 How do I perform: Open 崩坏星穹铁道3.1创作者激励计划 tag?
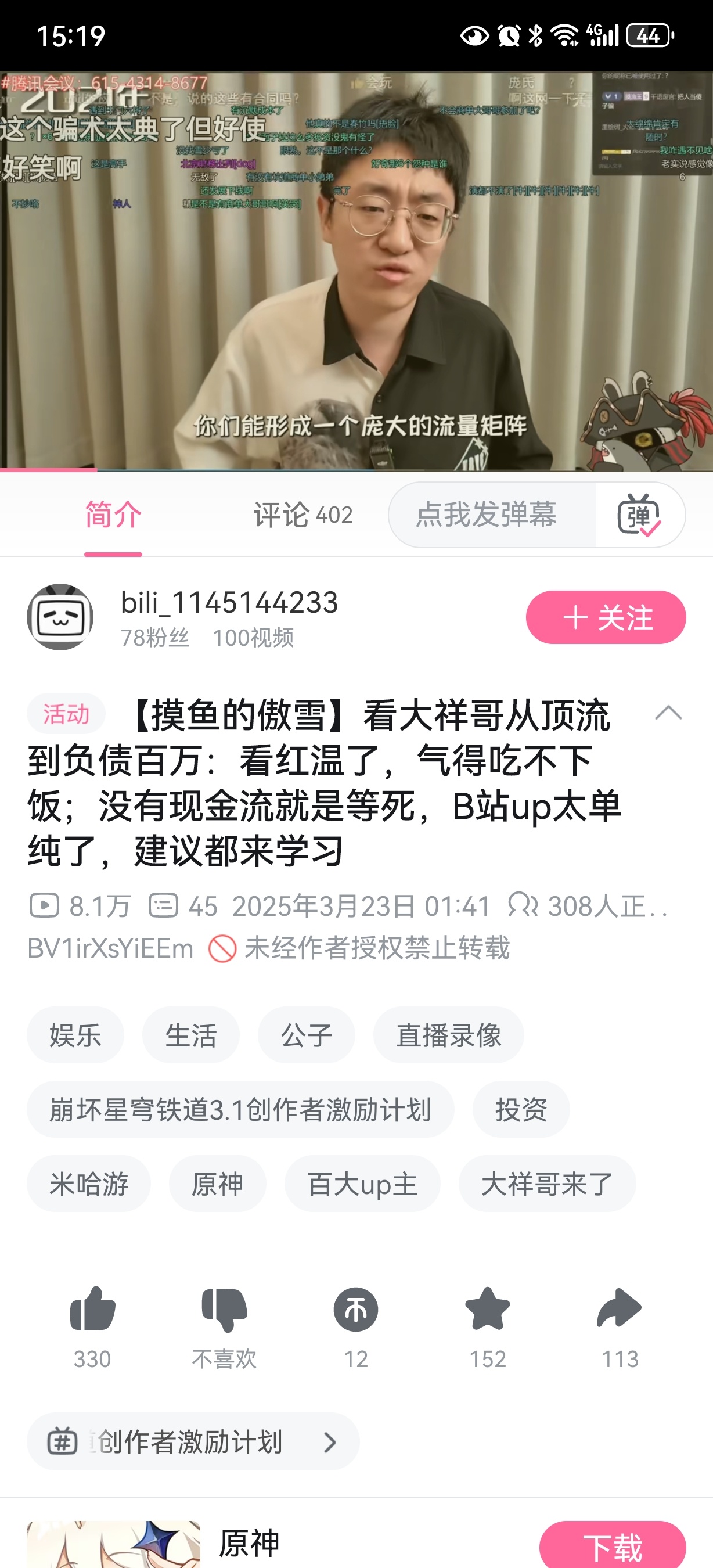pos(240,1109)
